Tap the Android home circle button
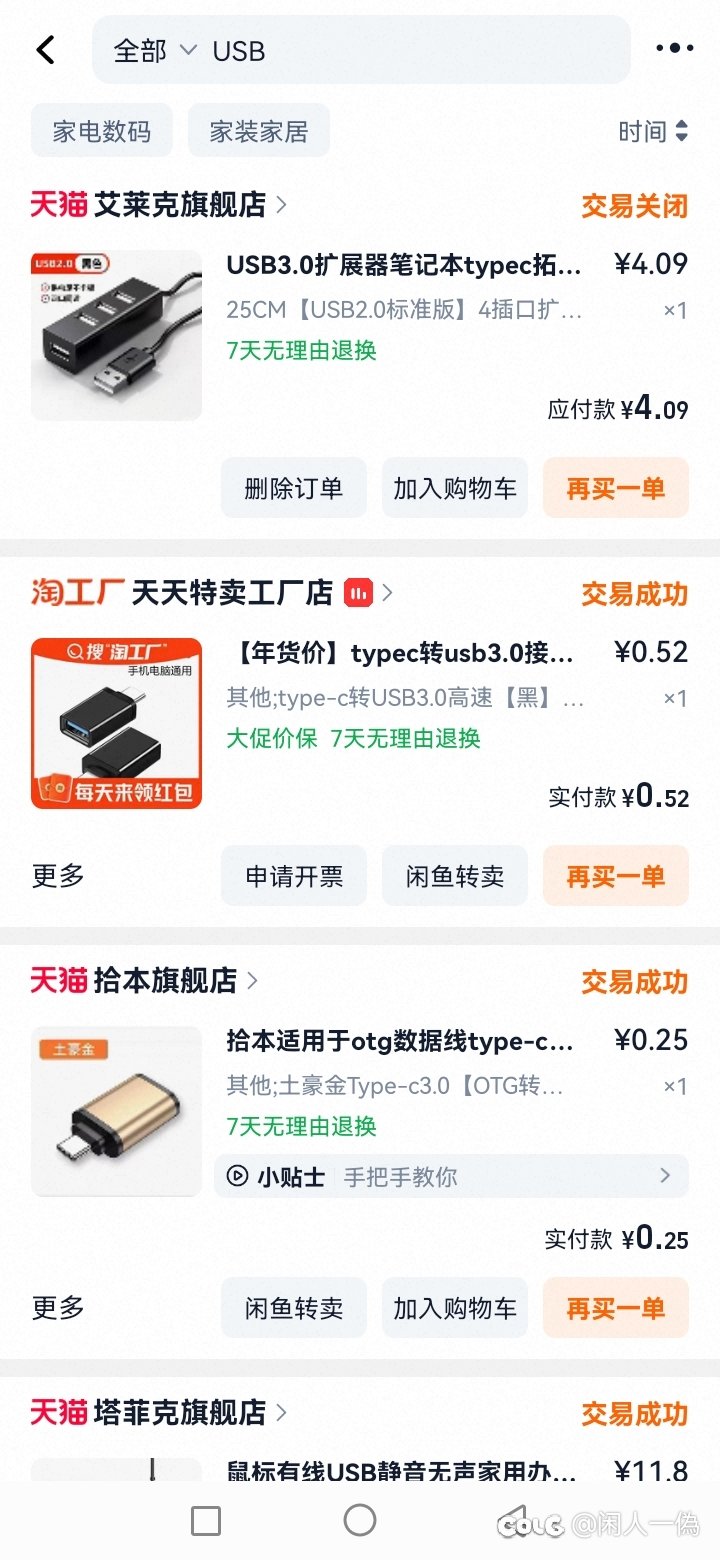The image size is (720, 1560). click(359, 1518)
